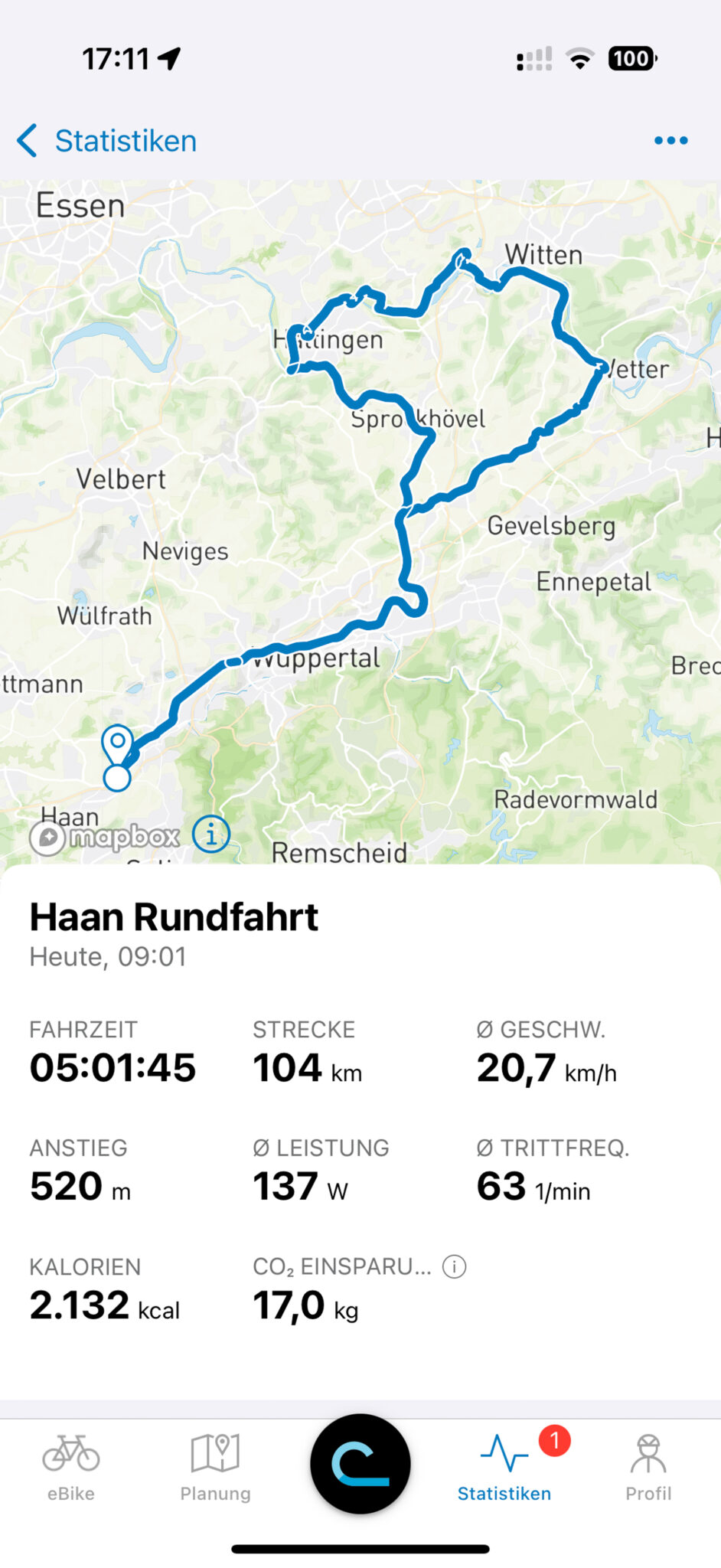
Task: Open the Planung tab
Action: pos(215,1468)
